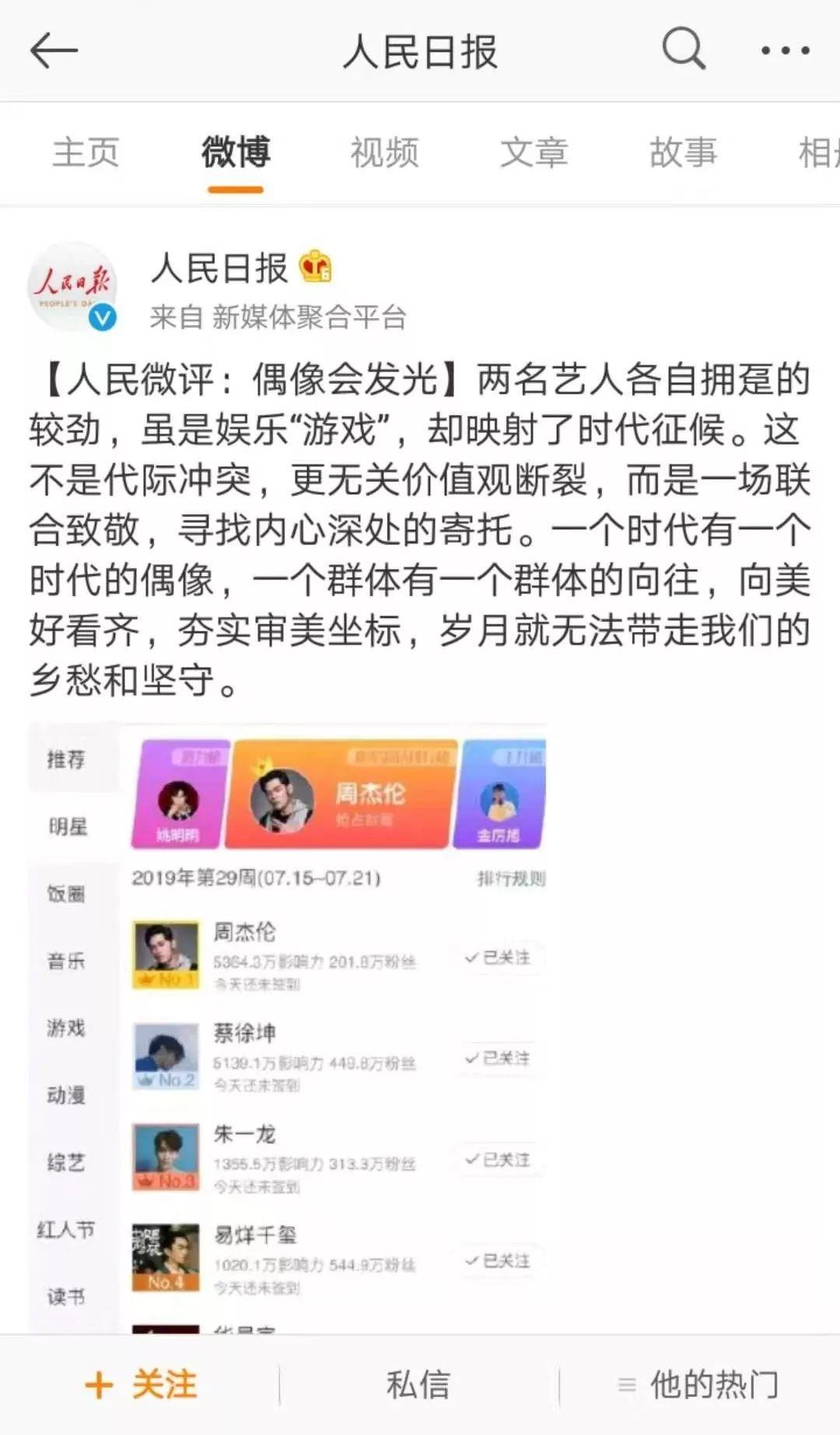This screenshot has width=840, height=1435.
Task: Open 人民日报 profile avatar
Action: point(73,286)
